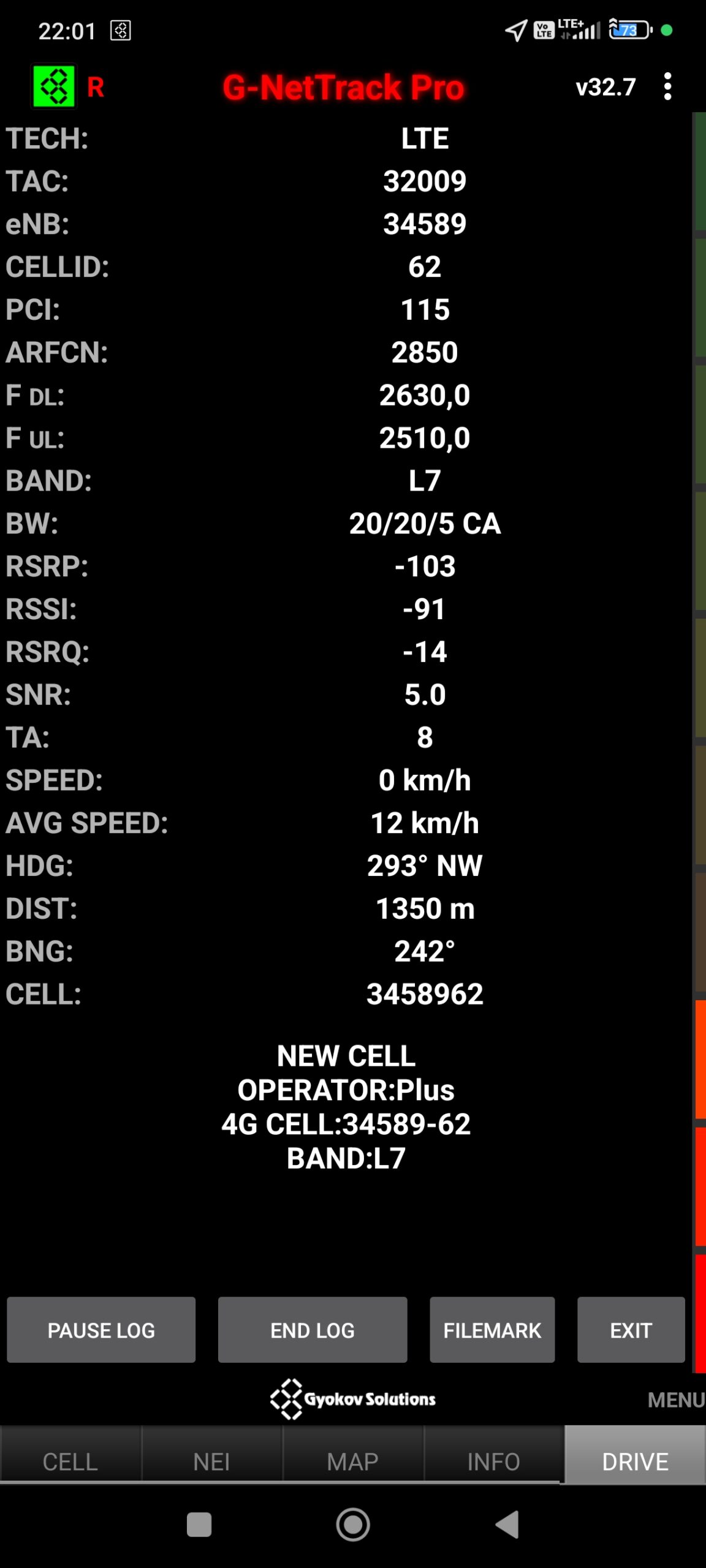Exit the G-NetTrack Pro app

[x=631, y=1330]
